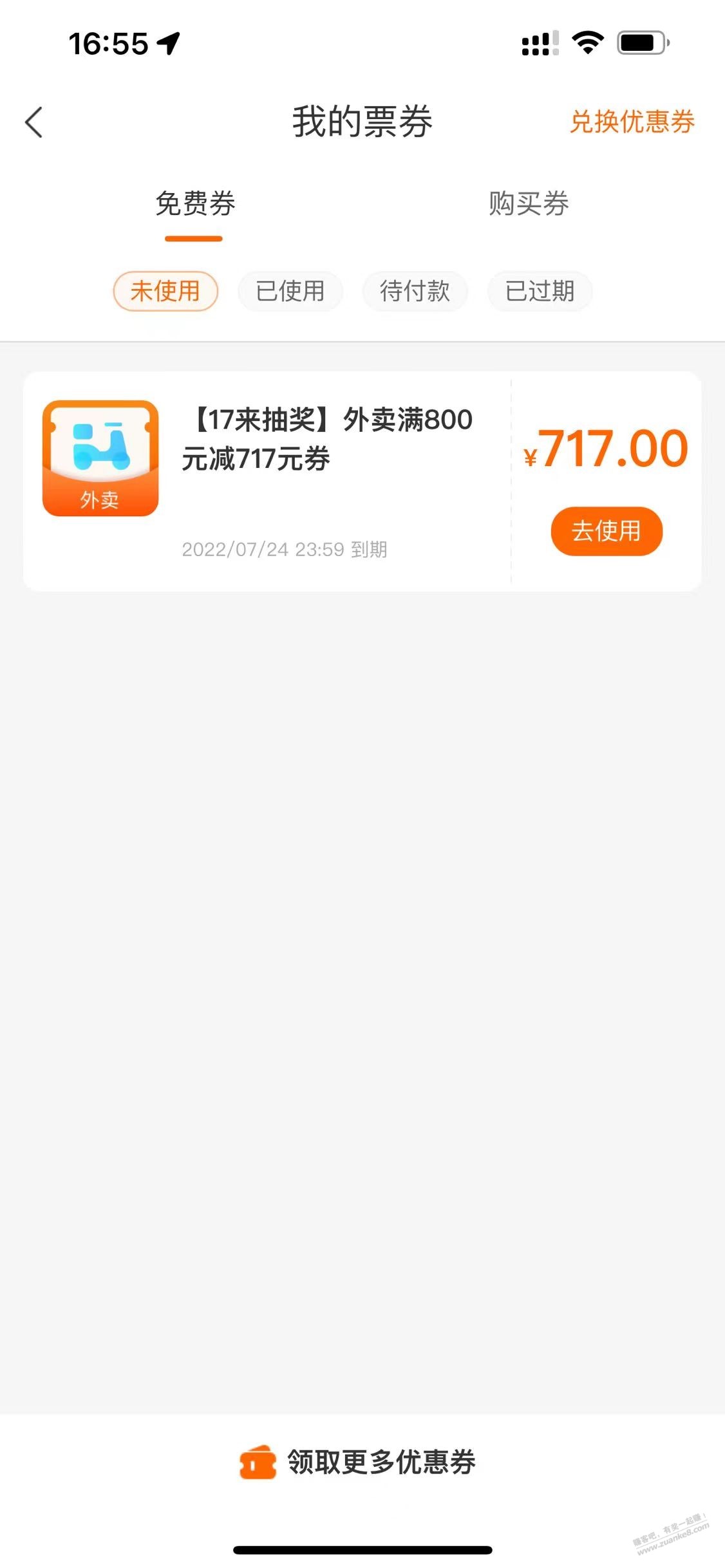
Task: Open 兑换优惠券 to redeem a coupon
Action: [x=632, y=122]
